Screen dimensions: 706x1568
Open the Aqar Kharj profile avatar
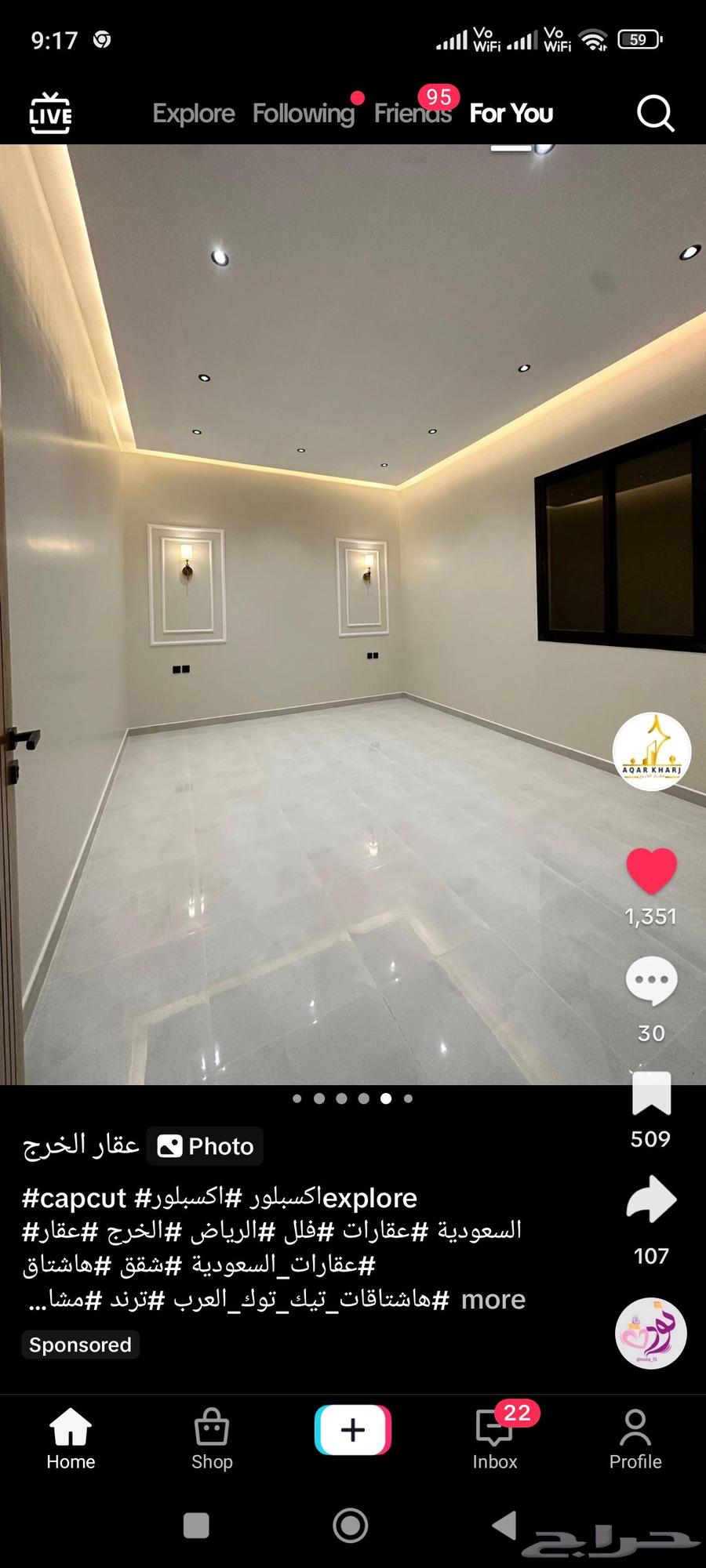pyautogui.click(x=651, y=751)
